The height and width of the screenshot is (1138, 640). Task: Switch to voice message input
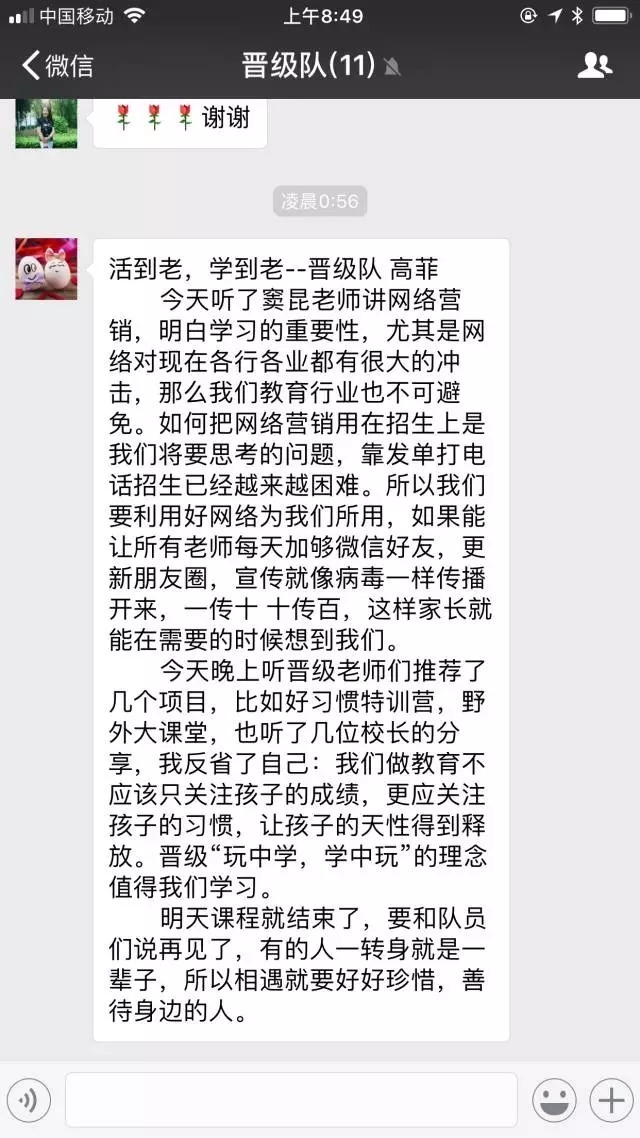point(29,1100)
